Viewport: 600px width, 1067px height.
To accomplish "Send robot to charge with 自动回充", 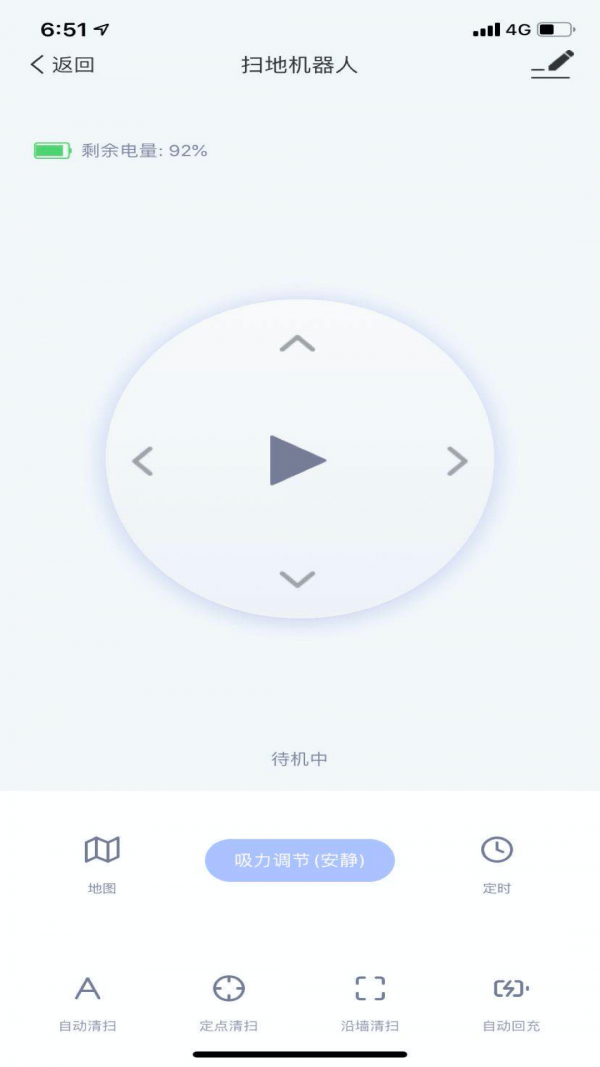I will click(511, 1002).
